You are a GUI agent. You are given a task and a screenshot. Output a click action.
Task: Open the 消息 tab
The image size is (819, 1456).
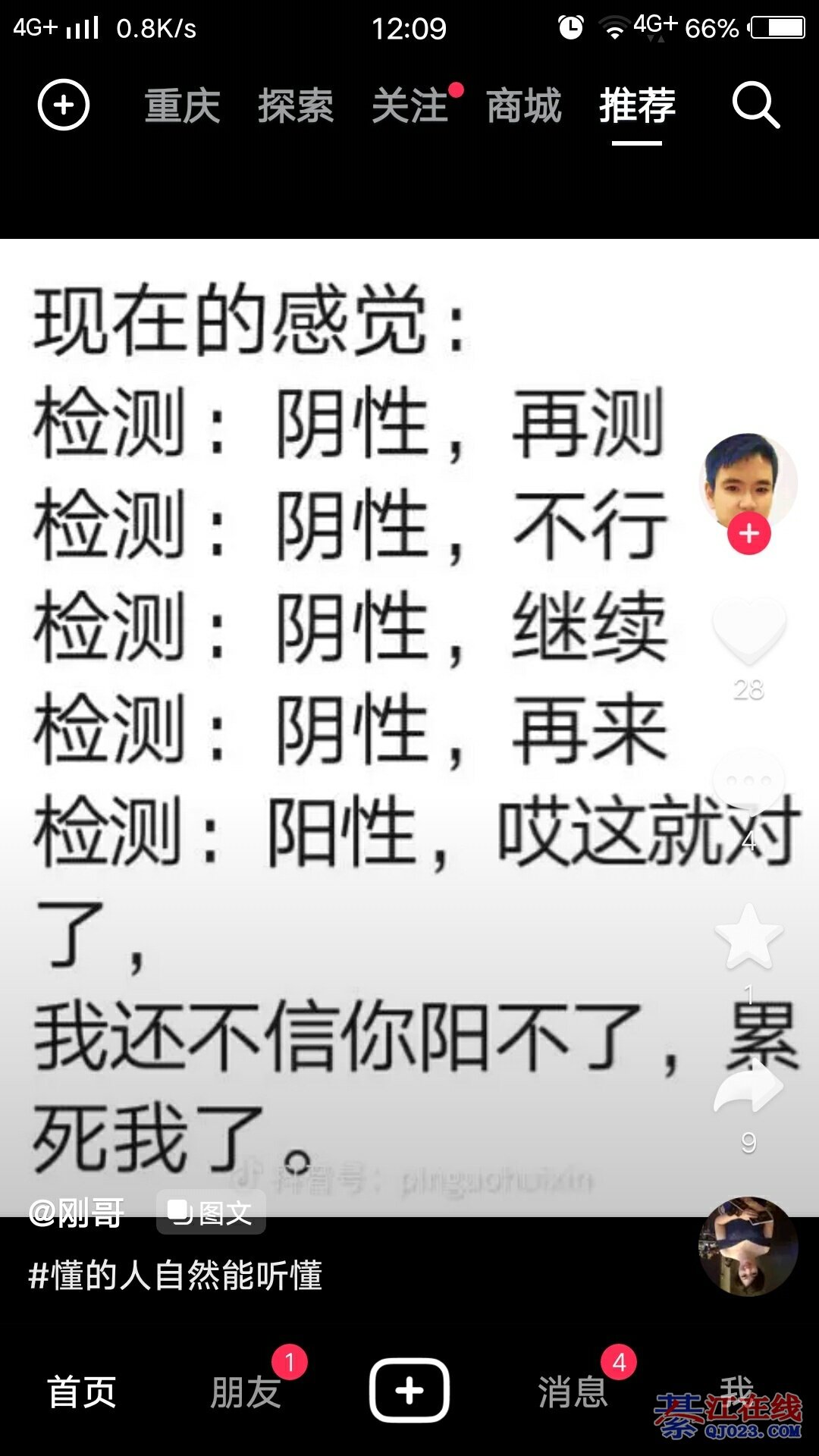(x=573, y=1392)
